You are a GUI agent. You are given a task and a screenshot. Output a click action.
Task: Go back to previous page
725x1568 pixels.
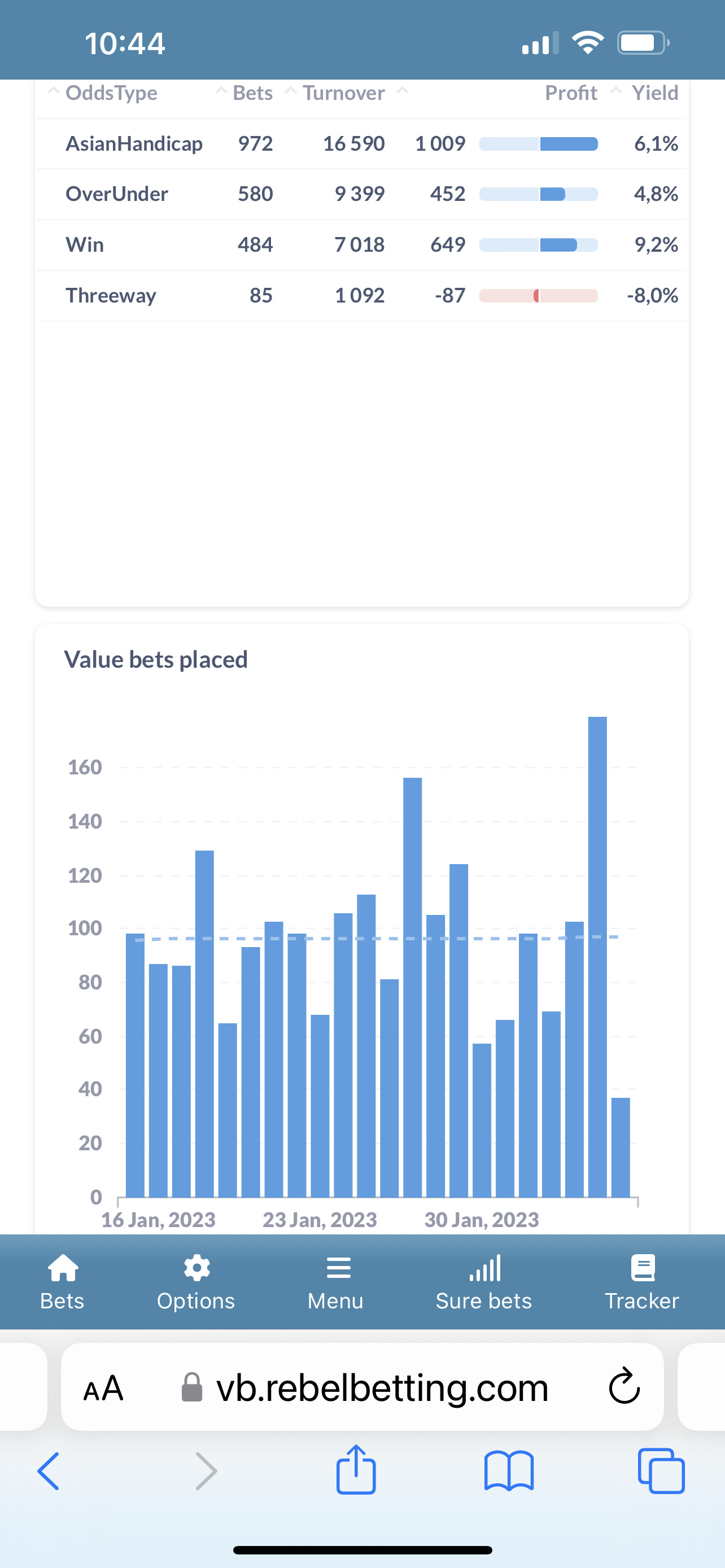[49, 1471]
